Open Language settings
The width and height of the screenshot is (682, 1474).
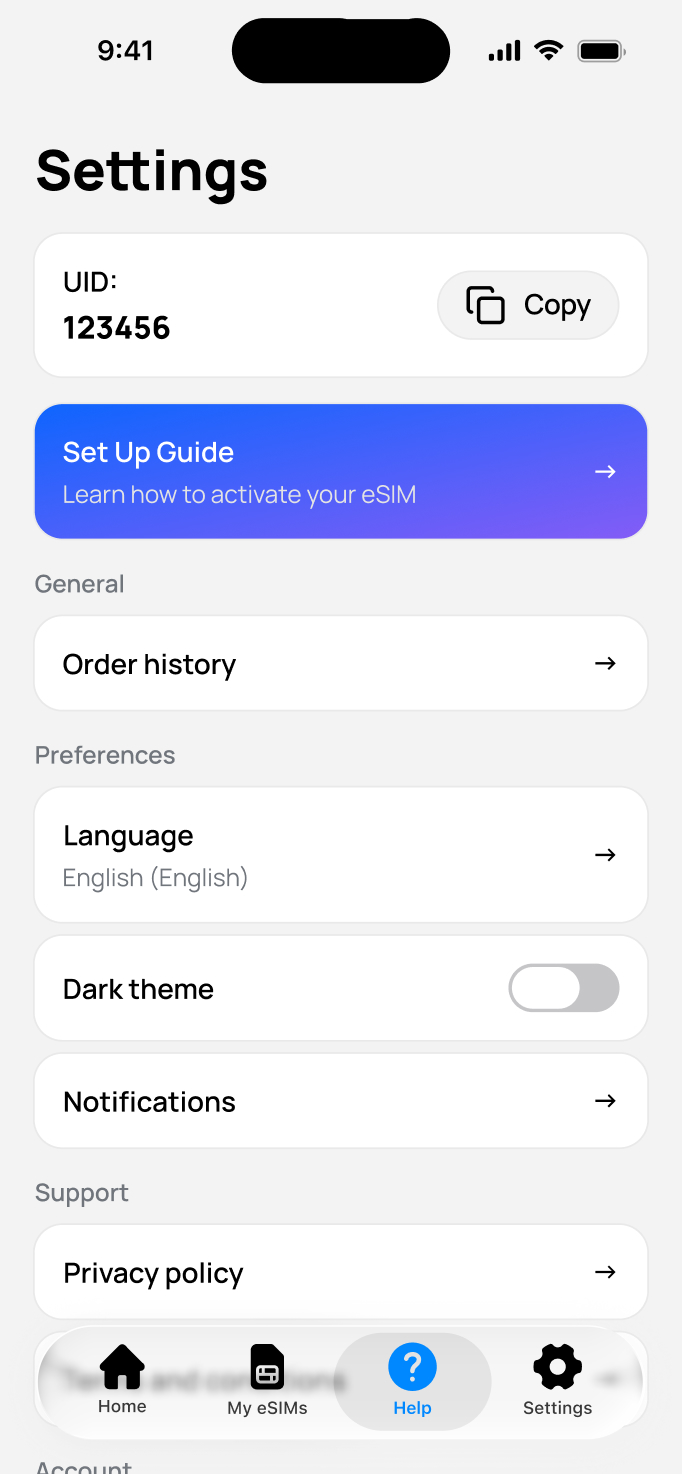coord(340,855)
